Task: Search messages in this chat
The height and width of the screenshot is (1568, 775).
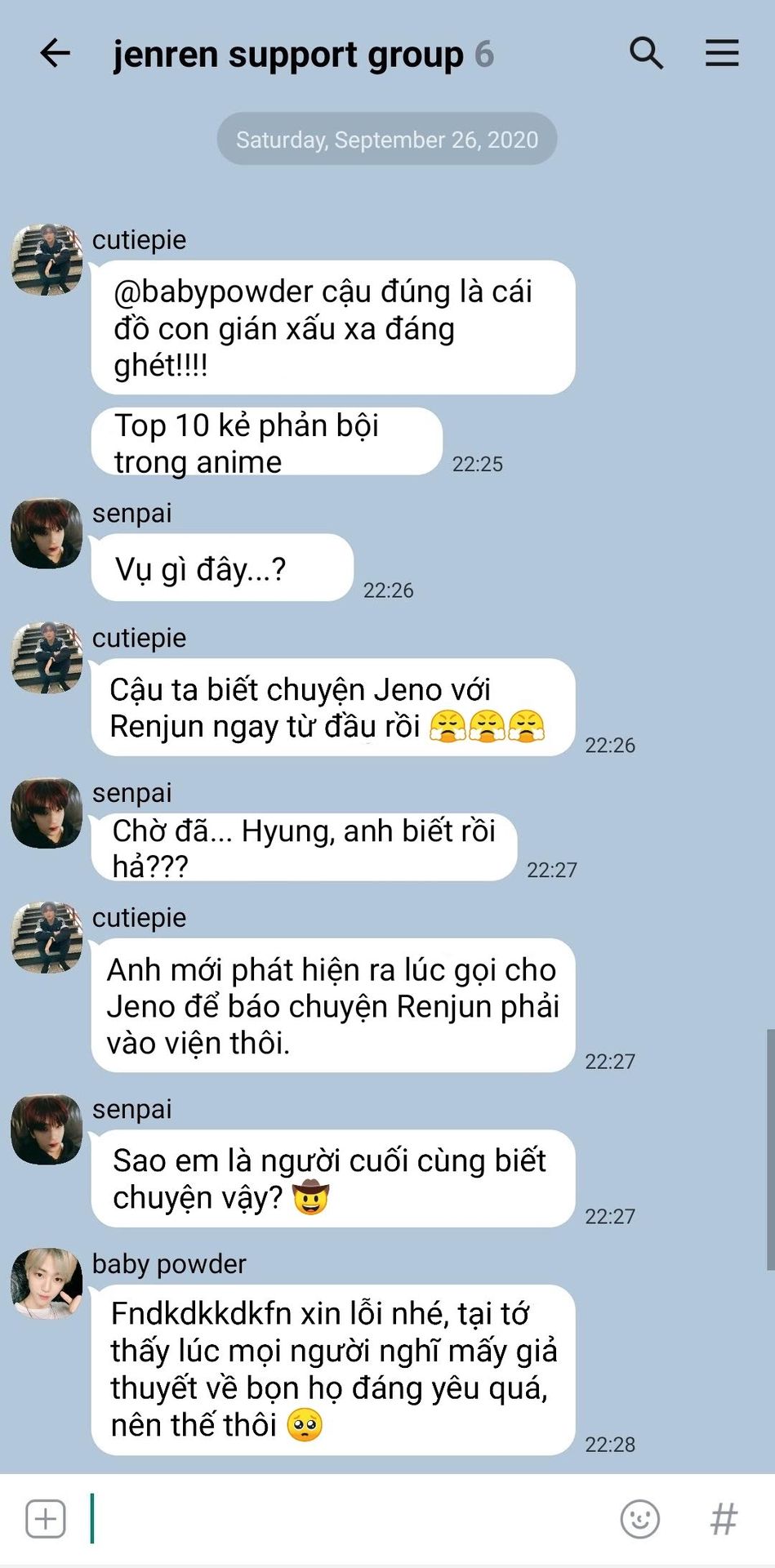Action: pos(645,54)
